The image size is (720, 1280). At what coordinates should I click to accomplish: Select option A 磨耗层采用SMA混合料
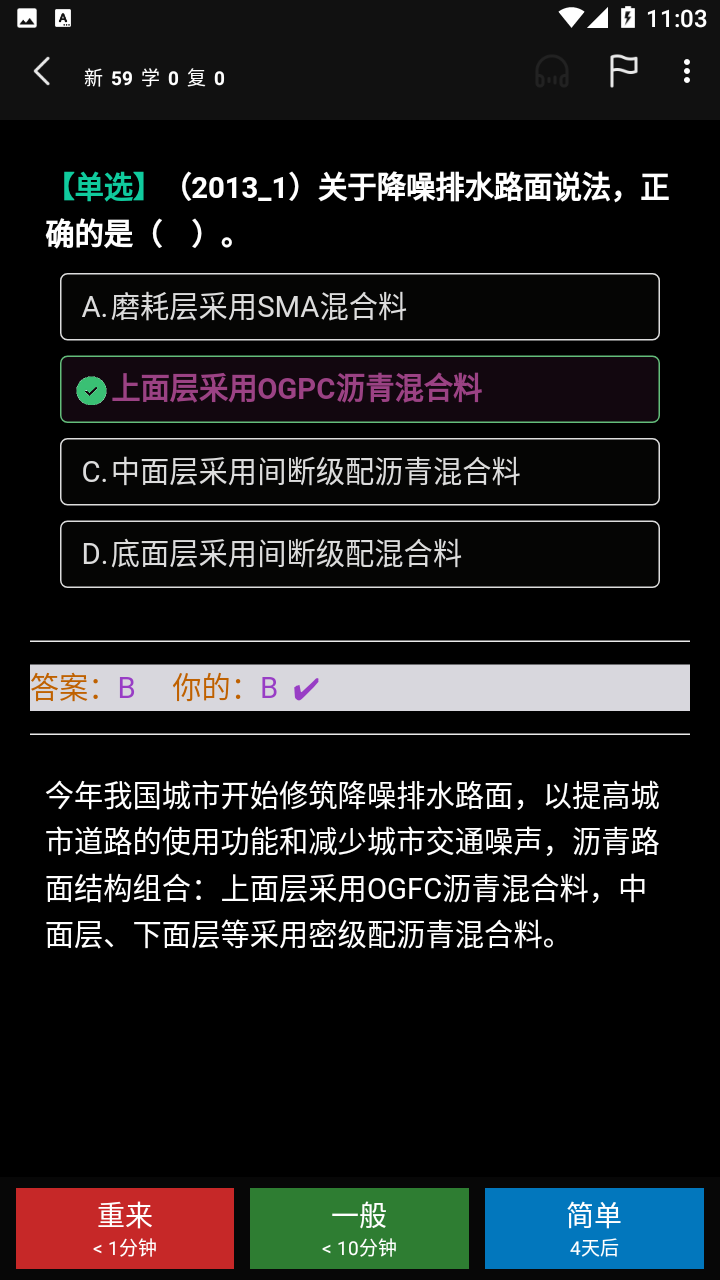click(360, 307)
